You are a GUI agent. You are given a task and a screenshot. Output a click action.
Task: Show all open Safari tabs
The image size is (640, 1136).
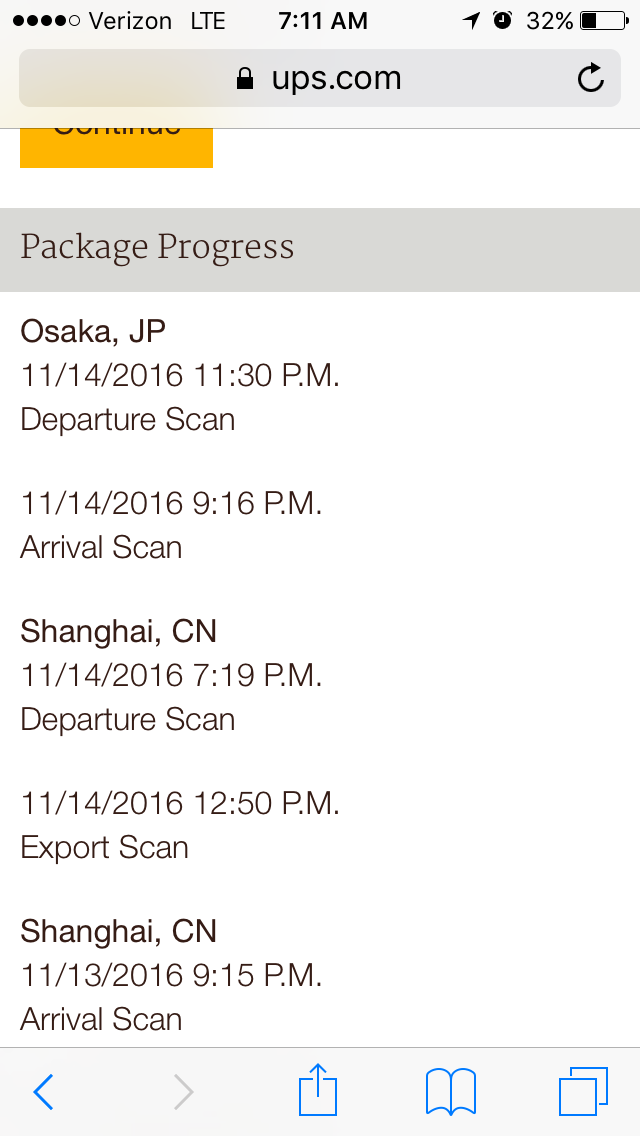(583, 1091)
